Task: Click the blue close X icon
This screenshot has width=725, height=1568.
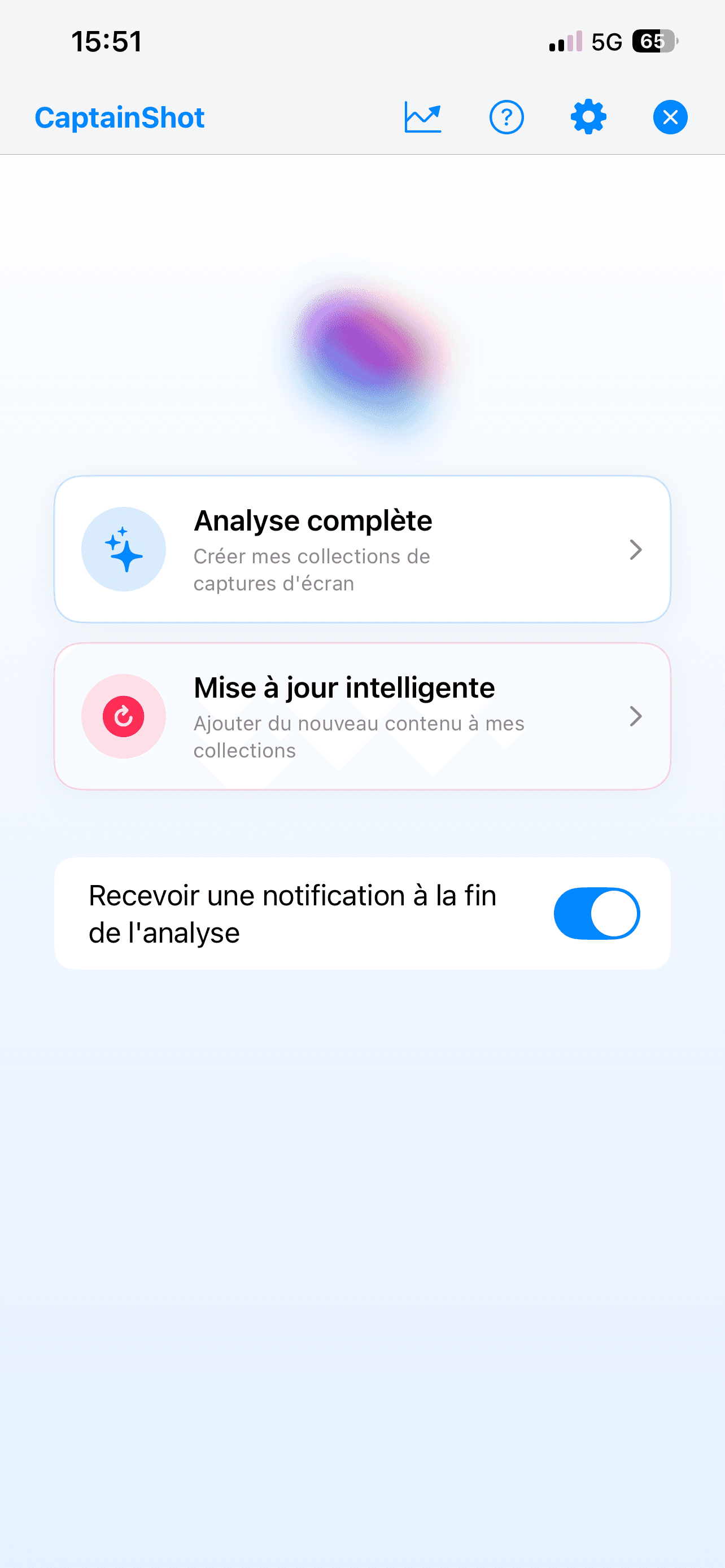Action: (670, 116)
